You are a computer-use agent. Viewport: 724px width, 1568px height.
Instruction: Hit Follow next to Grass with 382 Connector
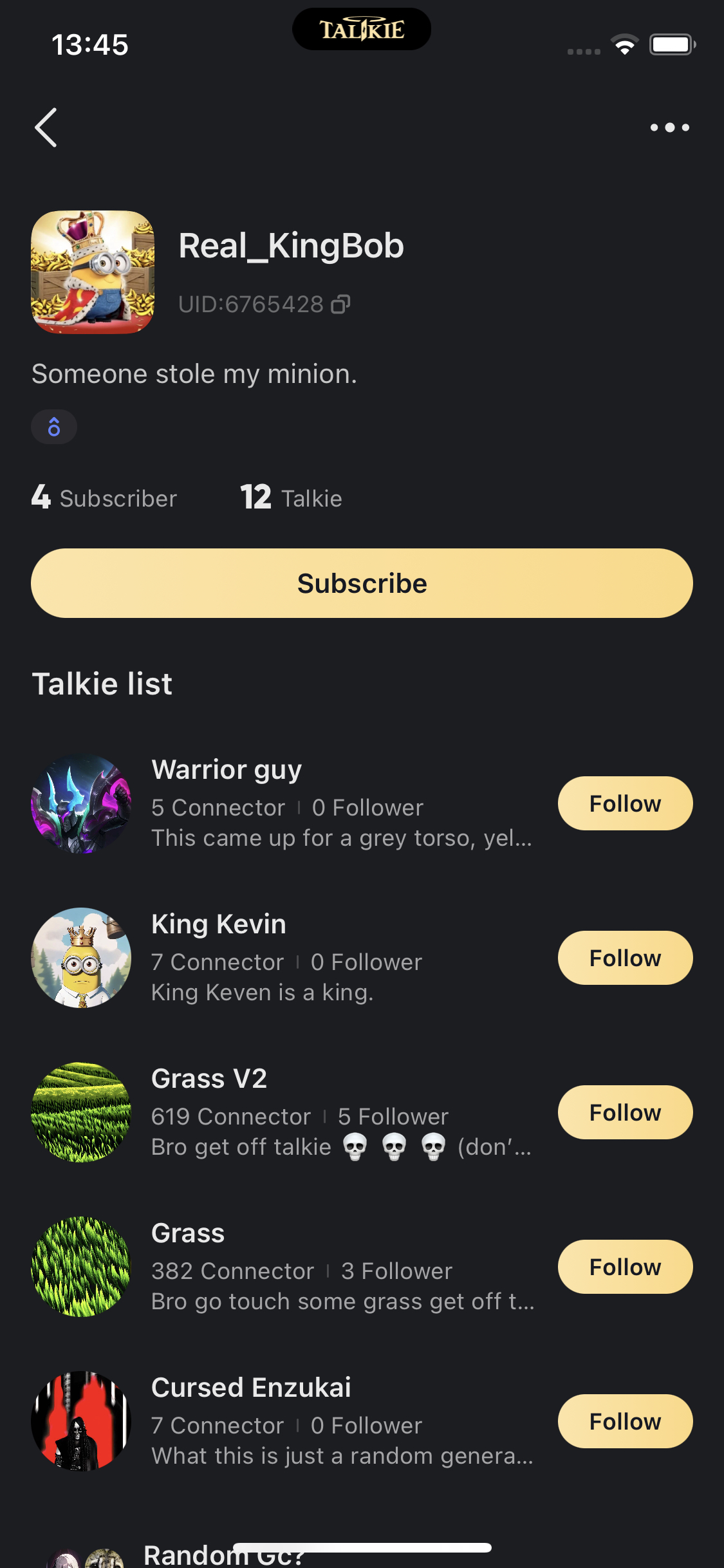click(x=625, y=1267)
